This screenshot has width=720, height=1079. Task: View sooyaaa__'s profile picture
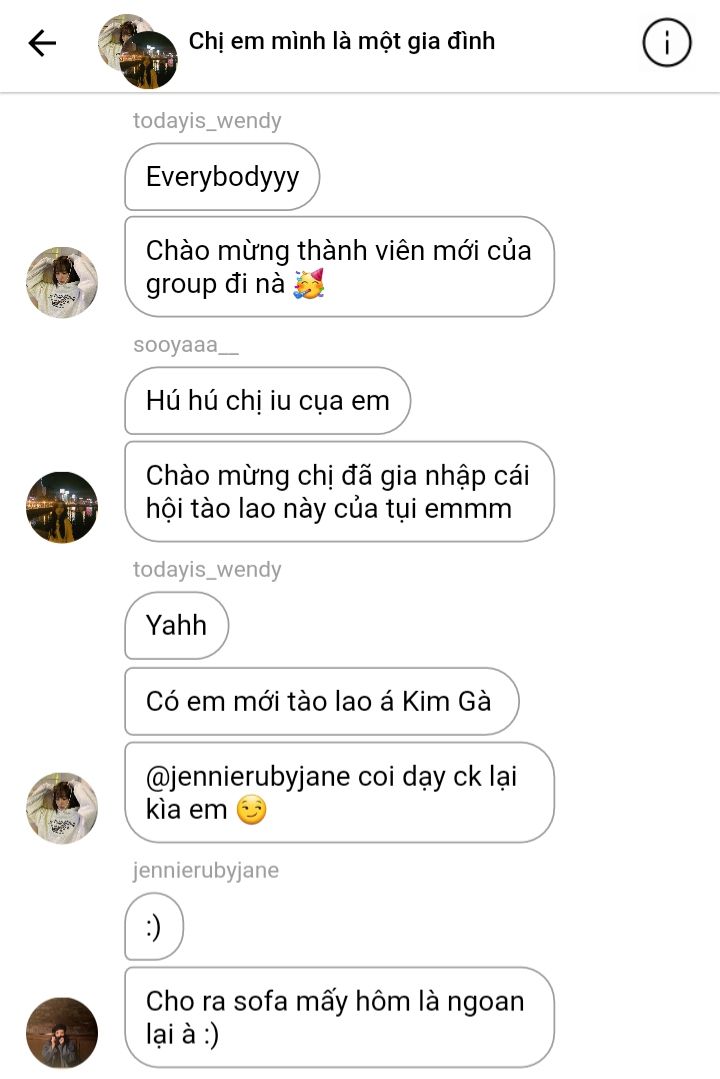pyautogui.click(x=62, y=507)
